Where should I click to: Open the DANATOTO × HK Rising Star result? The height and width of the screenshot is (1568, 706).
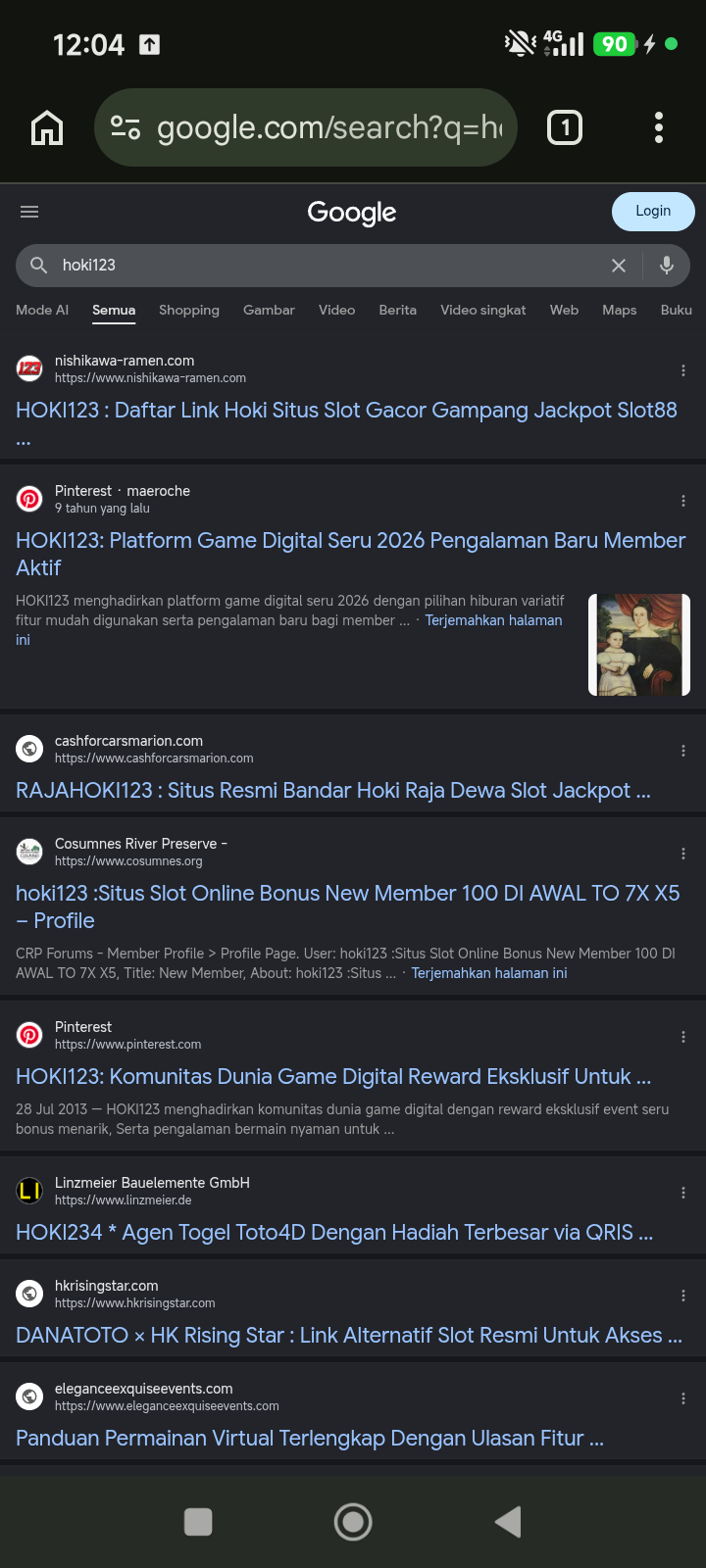349,1336
